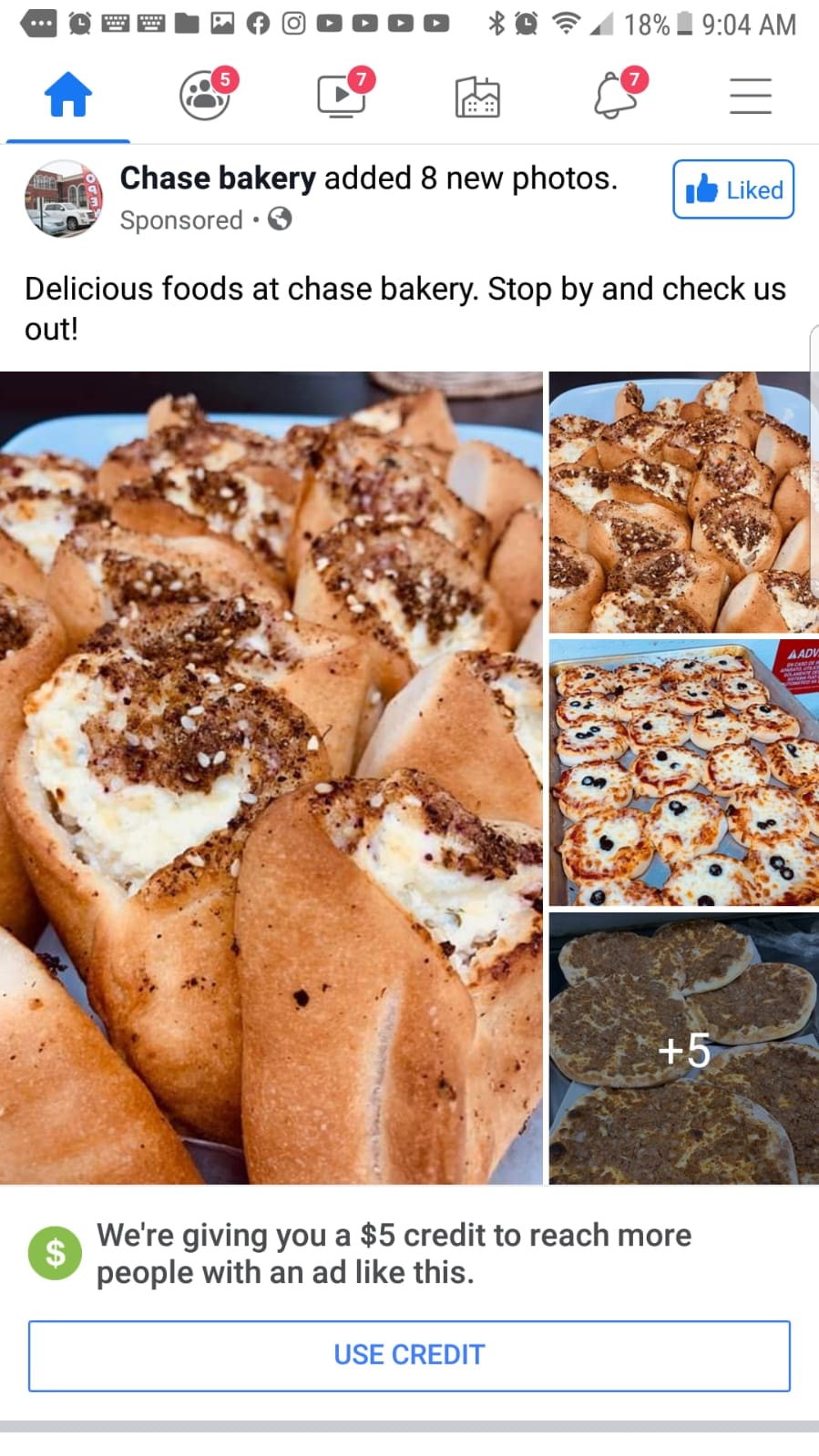Viewport: 819px width, 1456px height.
Task: Open the tray of za'atar pastries photo
Action: click(683, 502)
